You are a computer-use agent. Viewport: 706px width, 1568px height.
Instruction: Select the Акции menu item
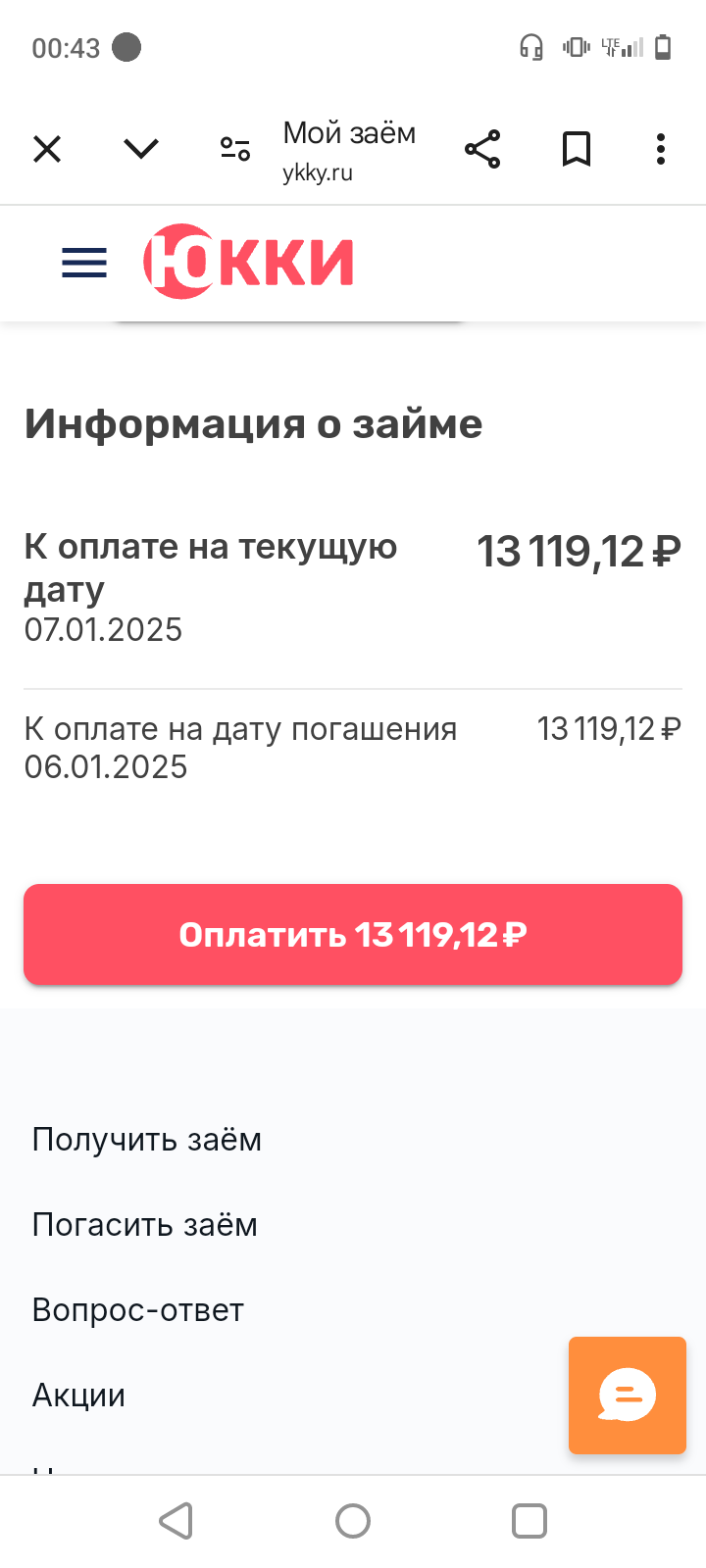tap(78, 1395)
